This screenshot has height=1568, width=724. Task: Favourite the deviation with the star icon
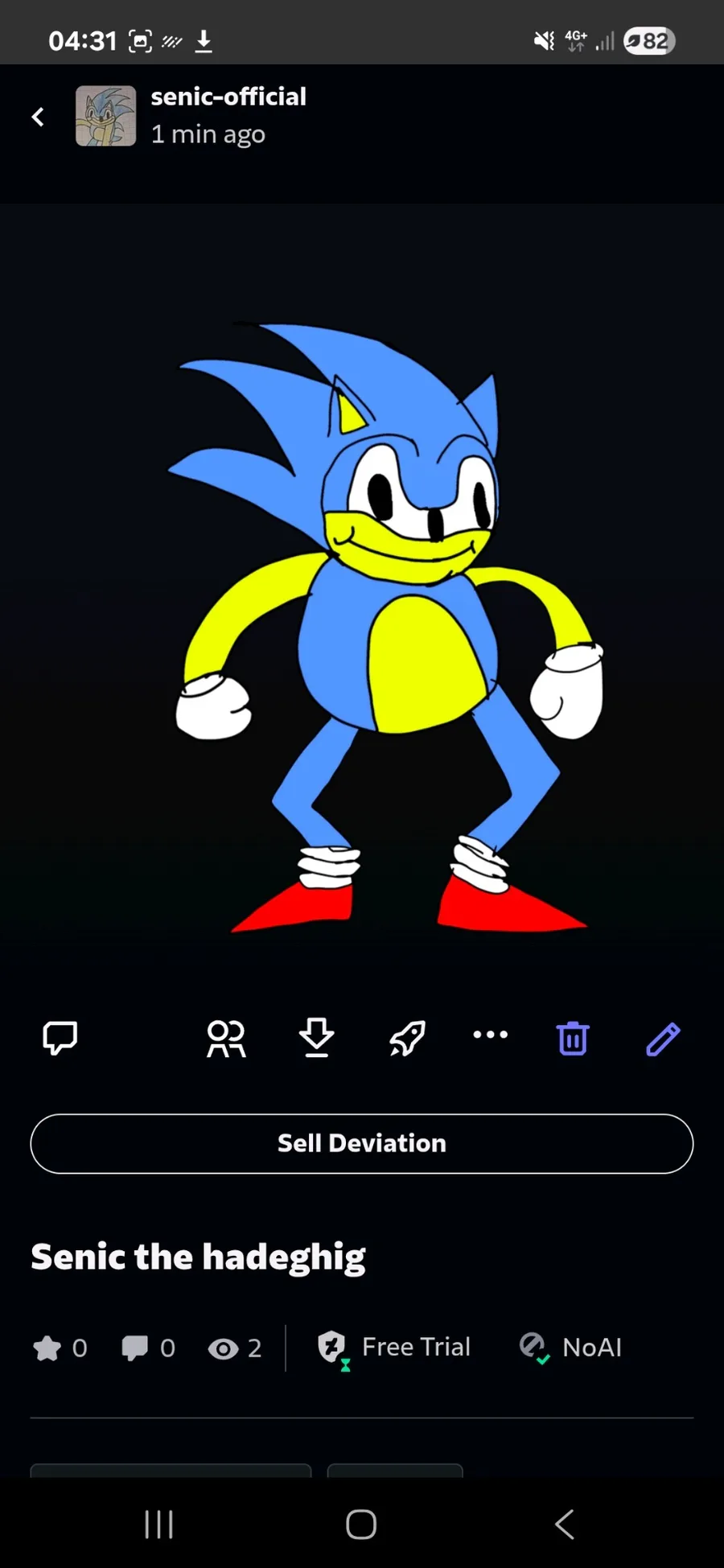point(47,1348)
